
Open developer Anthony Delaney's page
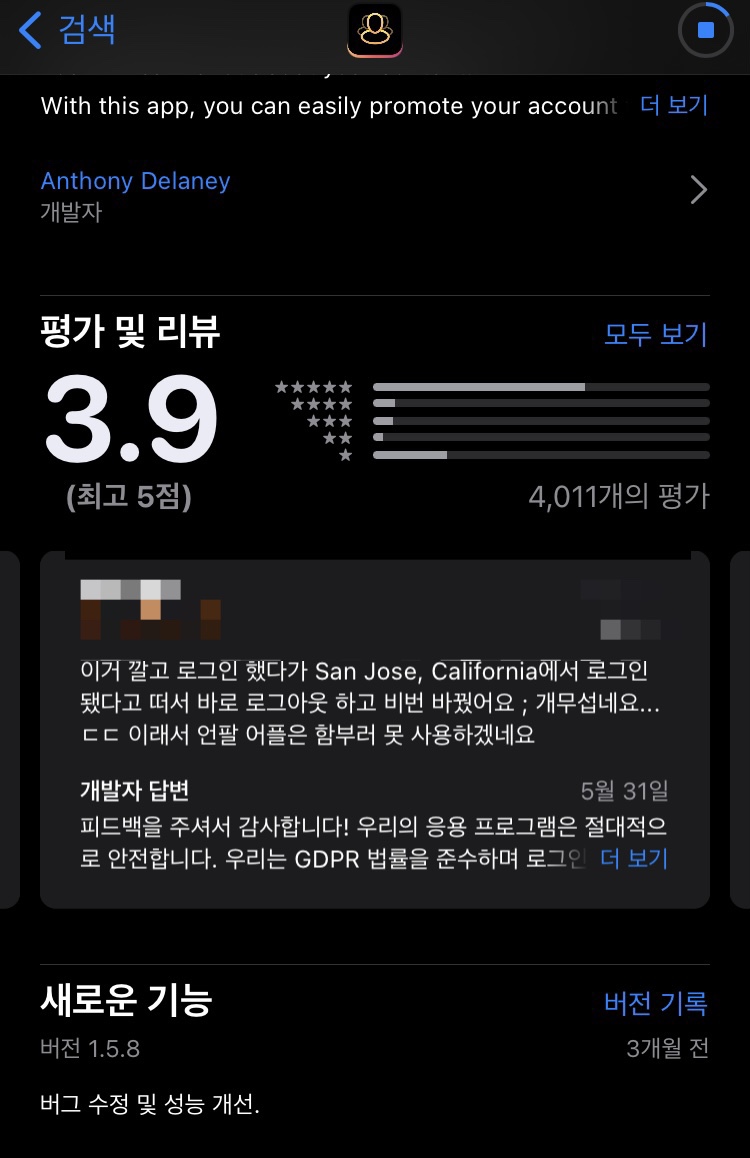[373, 194]
